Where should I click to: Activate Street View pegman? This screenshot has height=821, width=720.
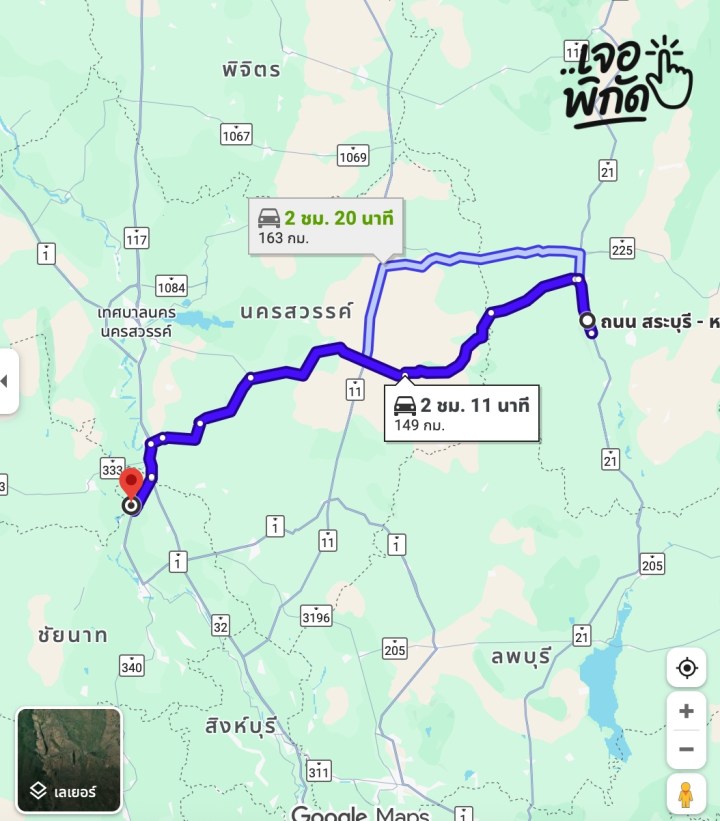686,794
